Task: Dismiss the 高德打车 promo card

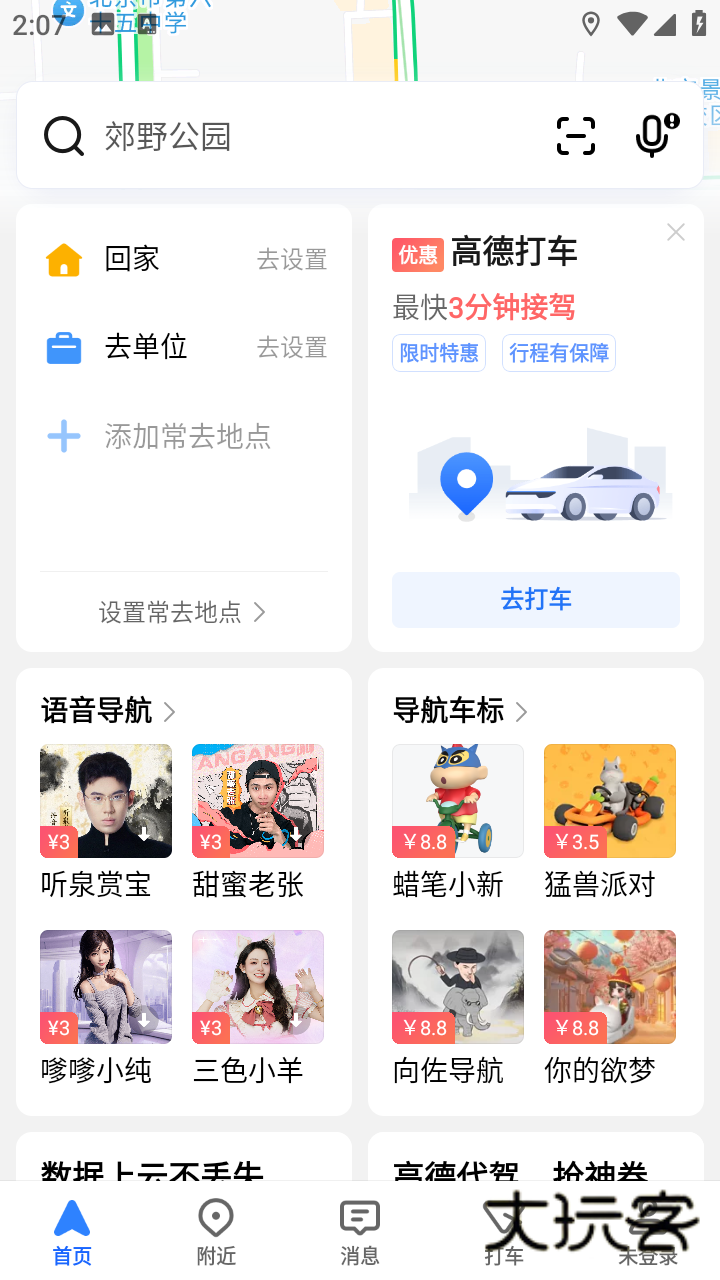Action: click(675, 231)
